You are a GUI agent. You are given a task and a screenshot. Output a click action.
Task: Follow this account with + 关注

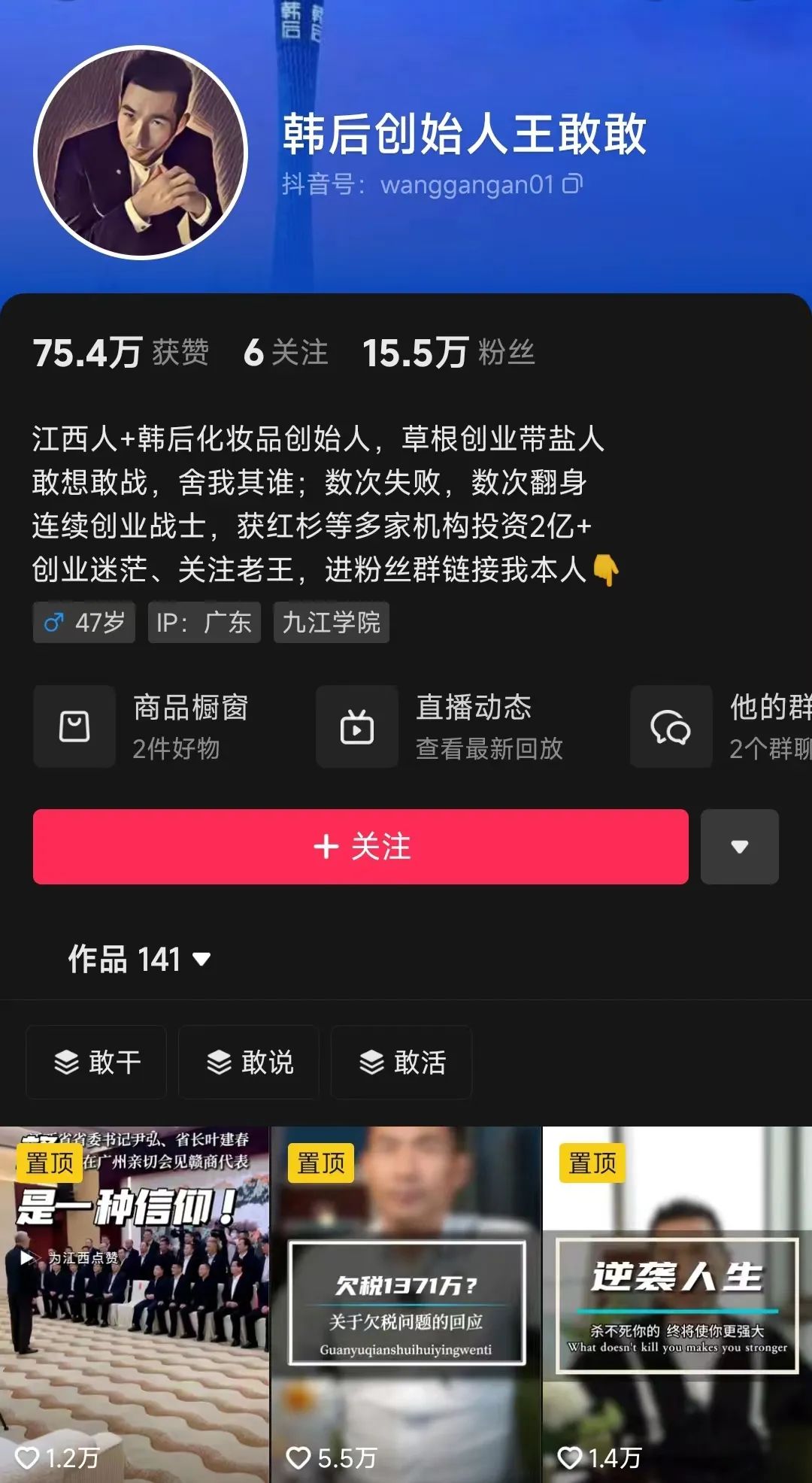coord(360,847)
